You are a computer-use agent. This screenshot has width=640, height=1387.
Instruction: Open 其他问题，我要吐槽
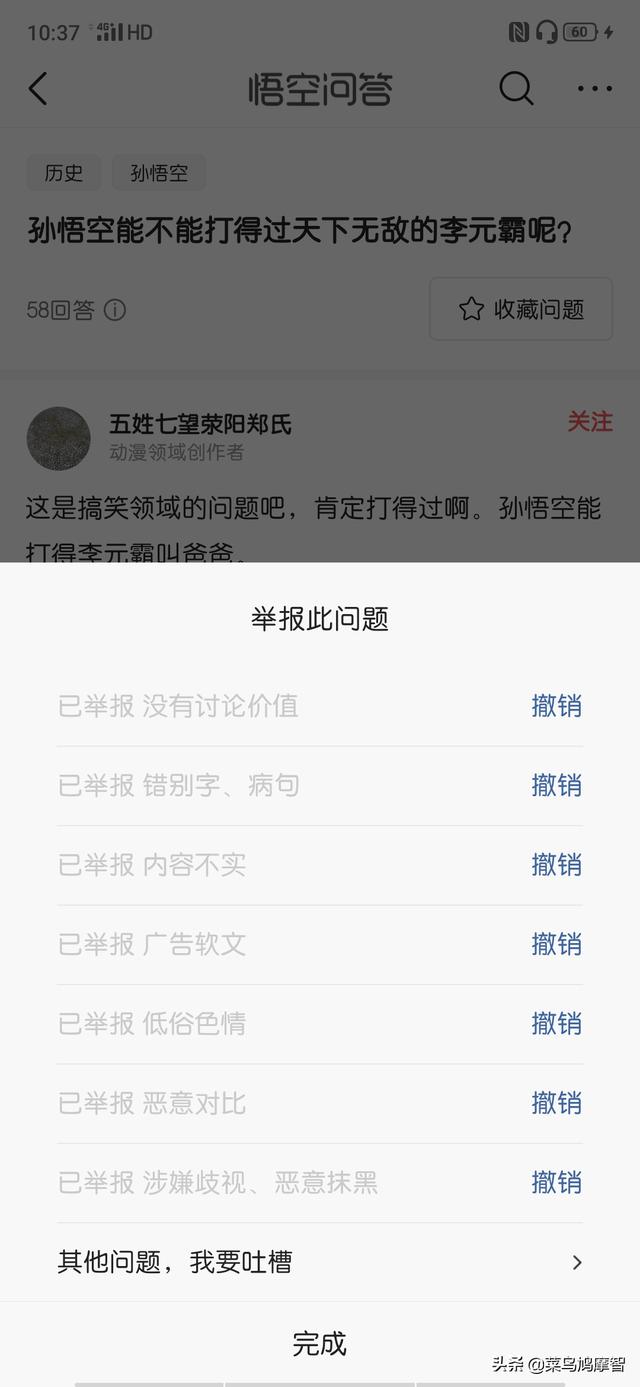tap(319, 1262)
